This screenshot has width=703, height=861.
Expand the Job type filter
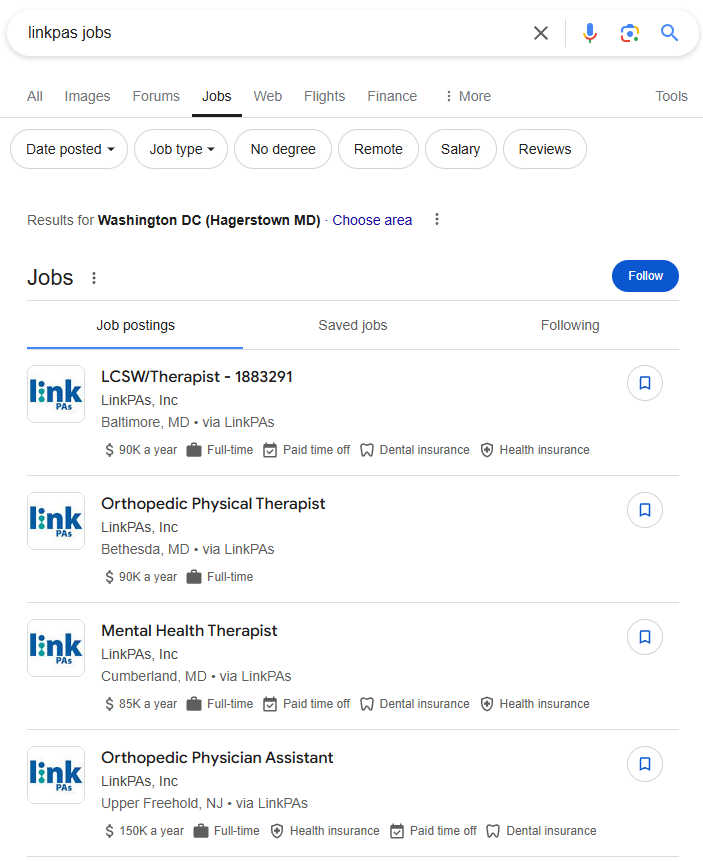click(181, 149)
